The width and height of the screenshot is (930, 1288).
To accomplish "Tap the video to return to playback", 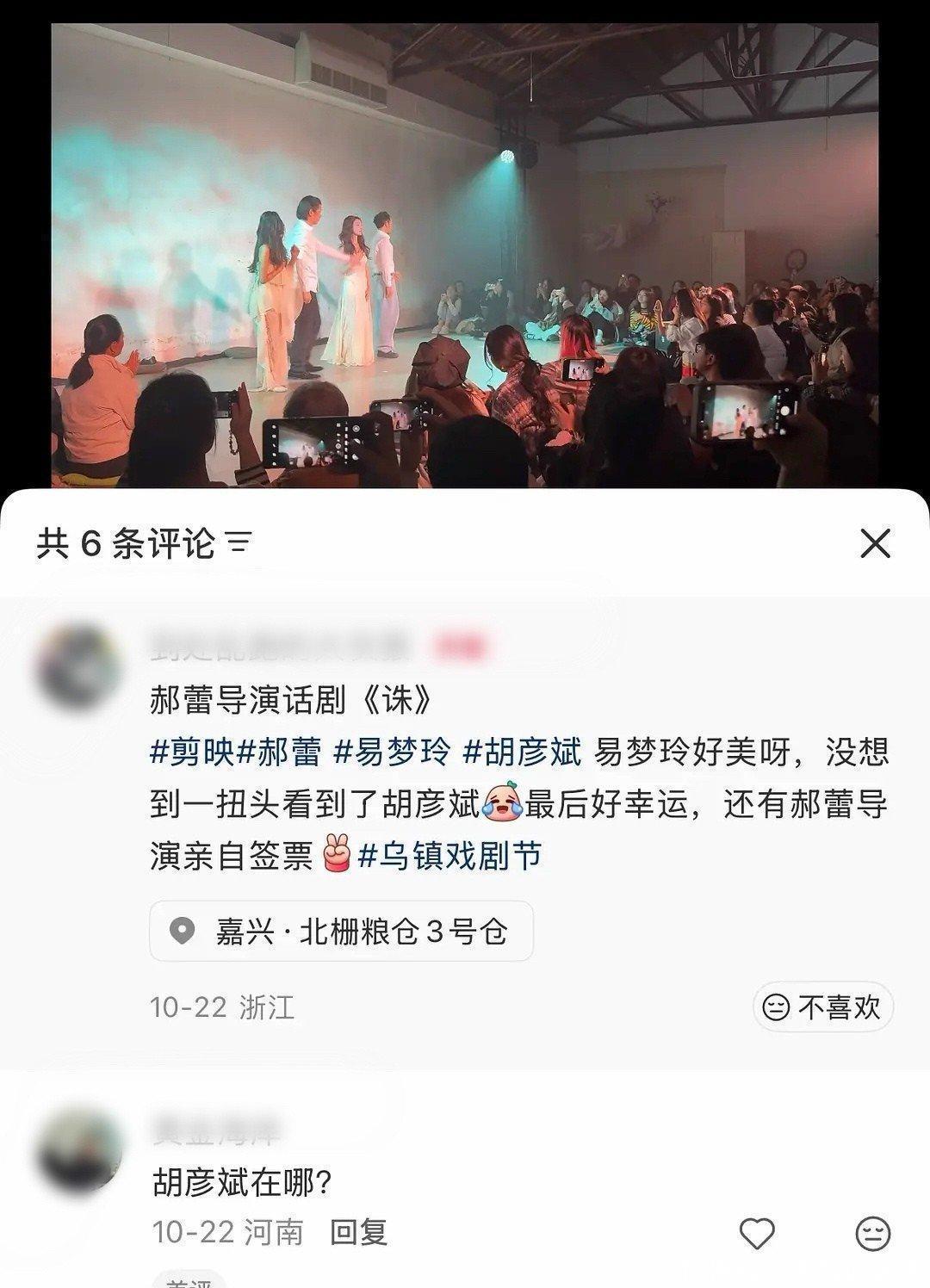I will coord(465,256).
